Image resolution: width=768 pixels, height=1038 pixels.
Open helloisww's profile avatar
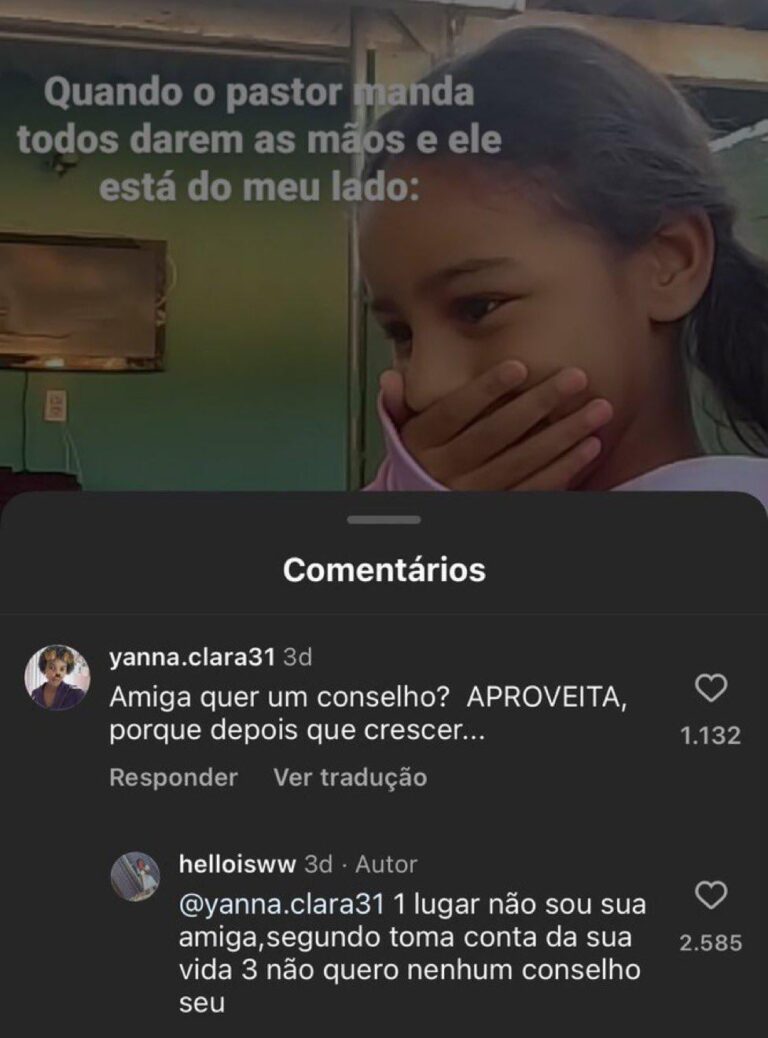(x=135, y=876)
